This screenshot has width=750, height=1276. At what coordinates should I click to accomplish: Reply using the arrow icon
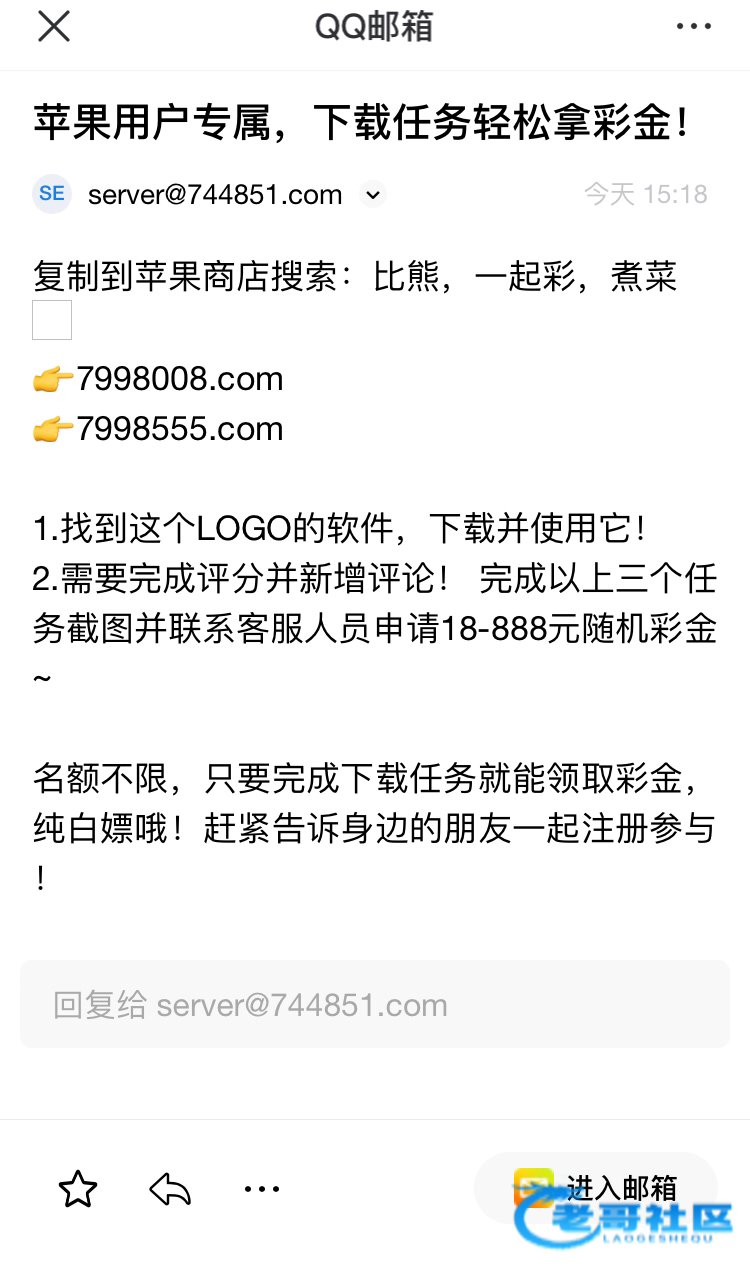pyautogui.click(x=170, y=1189)
